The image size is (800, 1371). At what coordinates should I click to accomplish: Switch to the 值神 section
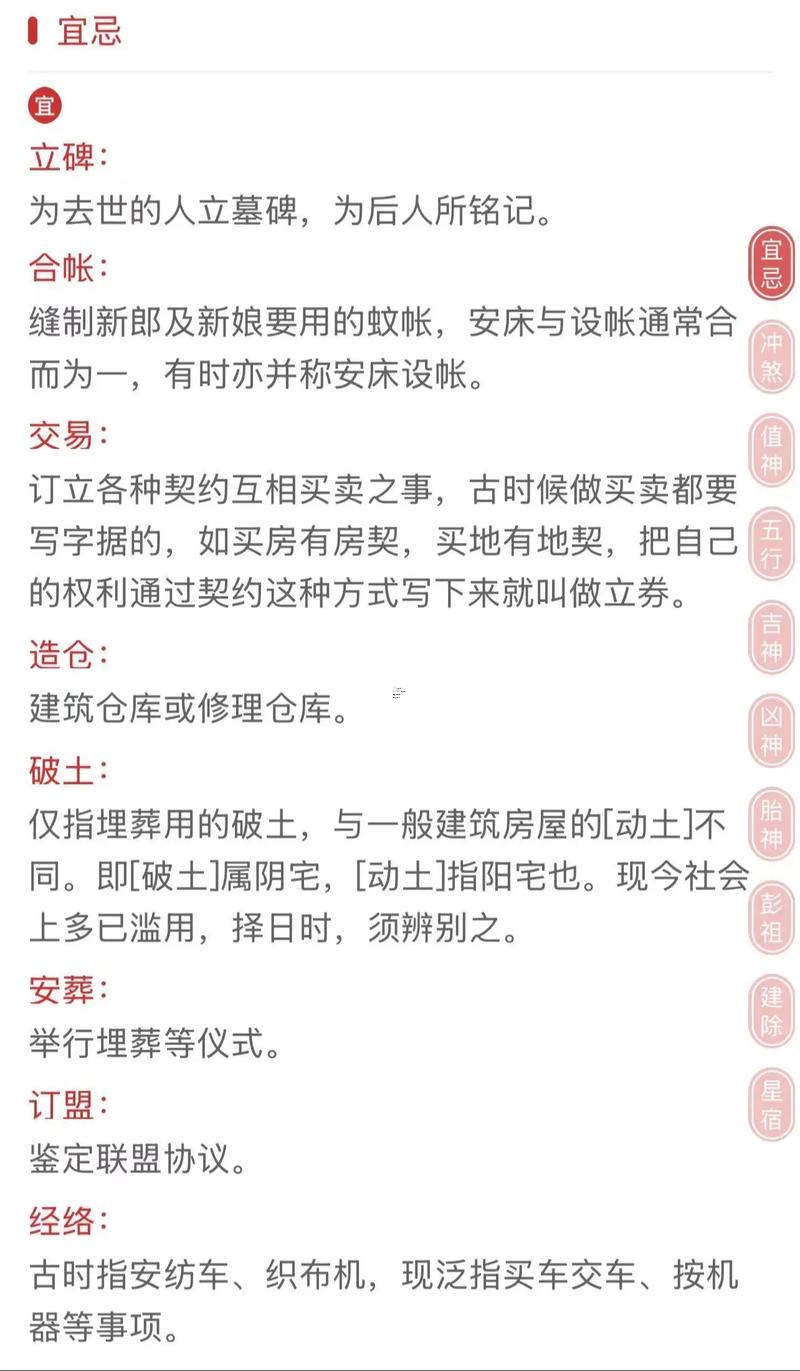771,451
